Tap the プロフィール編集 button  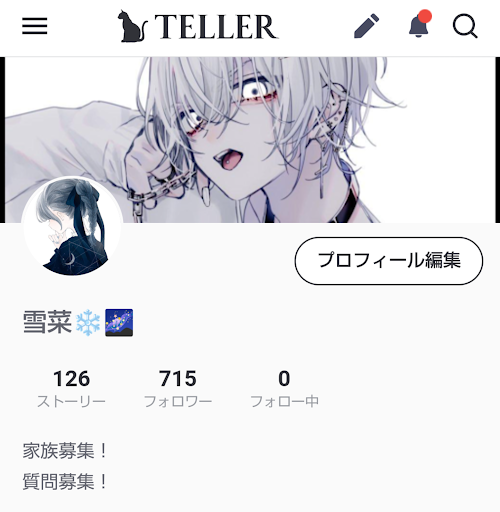coord(389,261)
